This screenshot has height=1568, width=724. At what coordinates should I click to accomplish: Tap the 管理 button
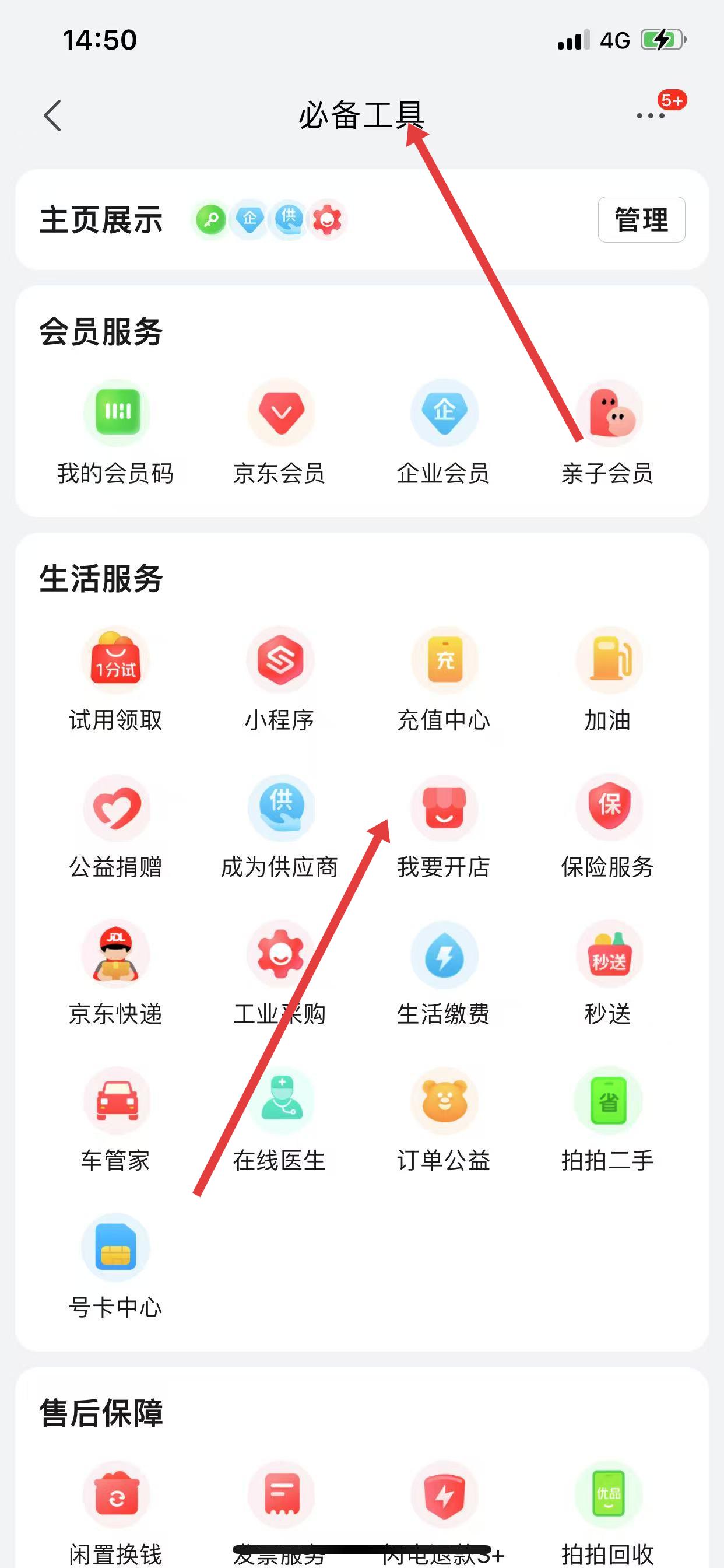[x=641, y=220]
